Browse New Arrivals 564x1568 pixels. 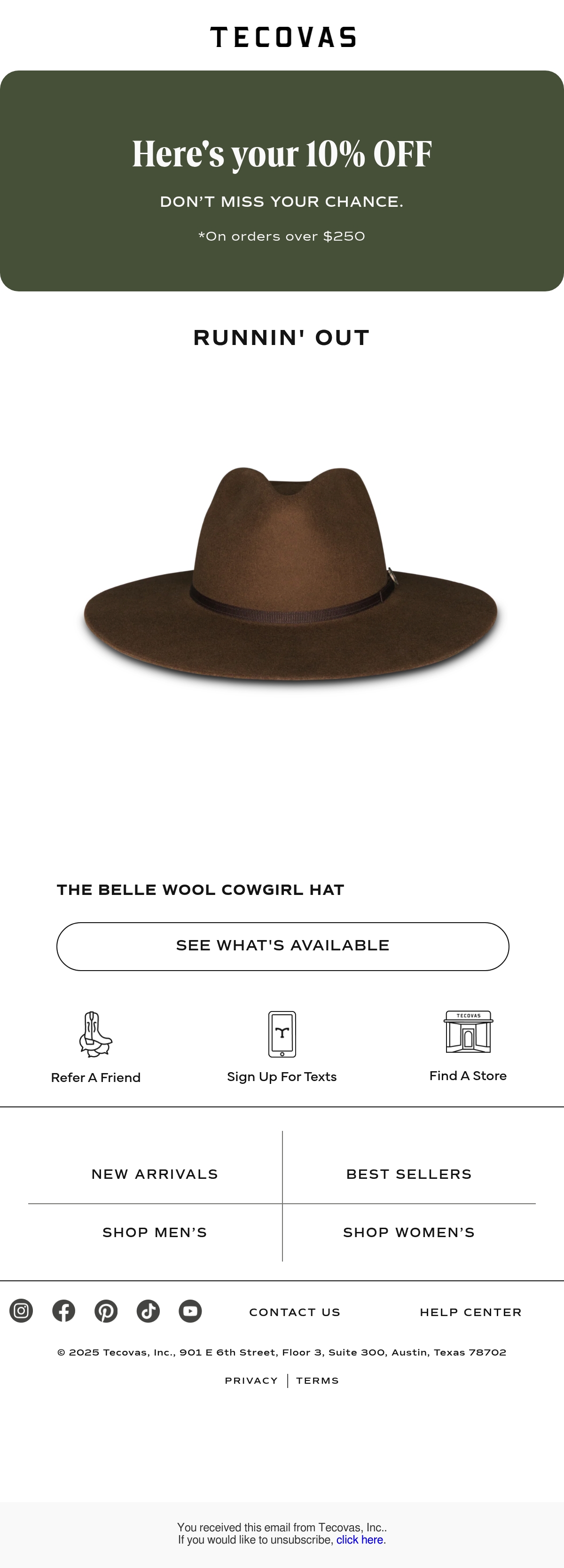pyautogui.click(x=155, y=1174)
